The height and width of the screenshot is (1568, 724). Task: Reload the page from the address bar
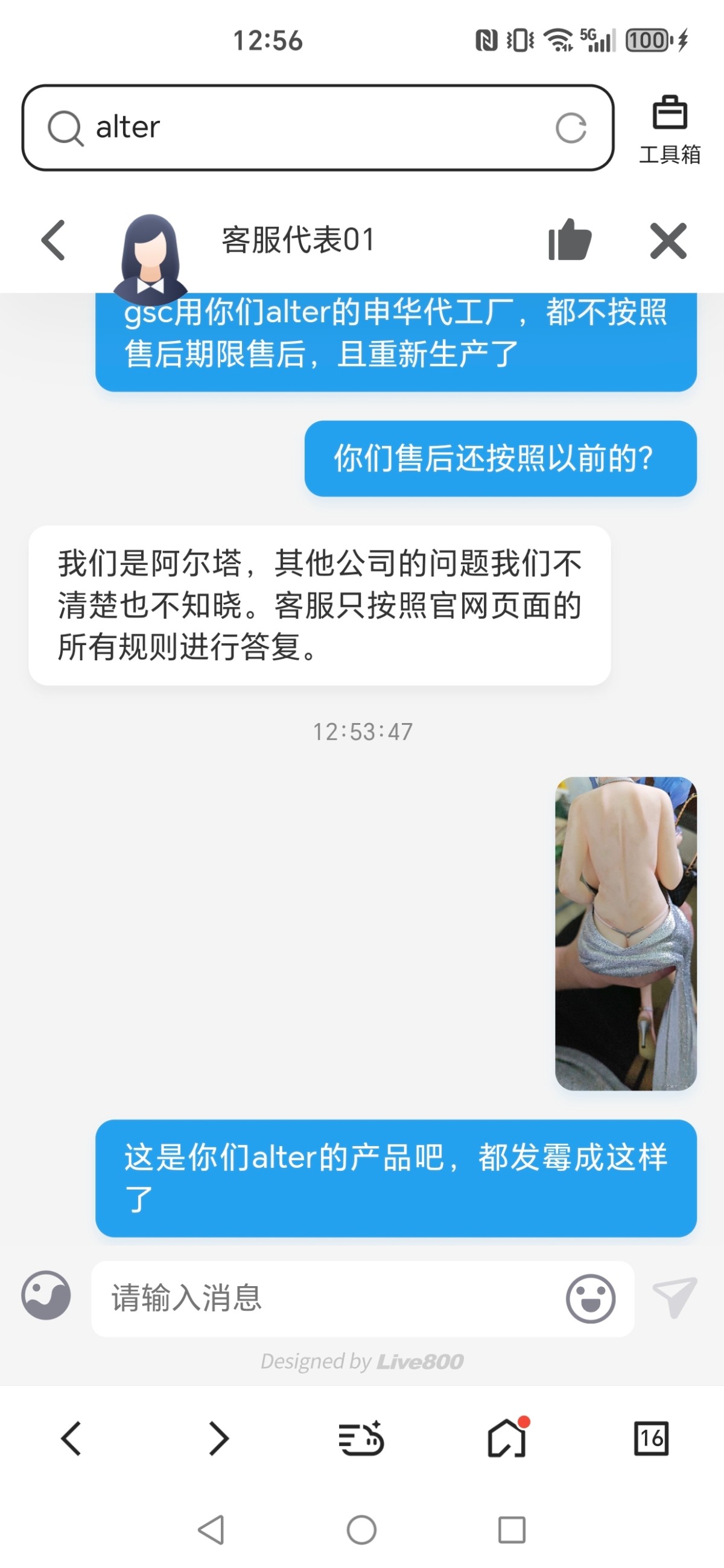click(571, 128)
